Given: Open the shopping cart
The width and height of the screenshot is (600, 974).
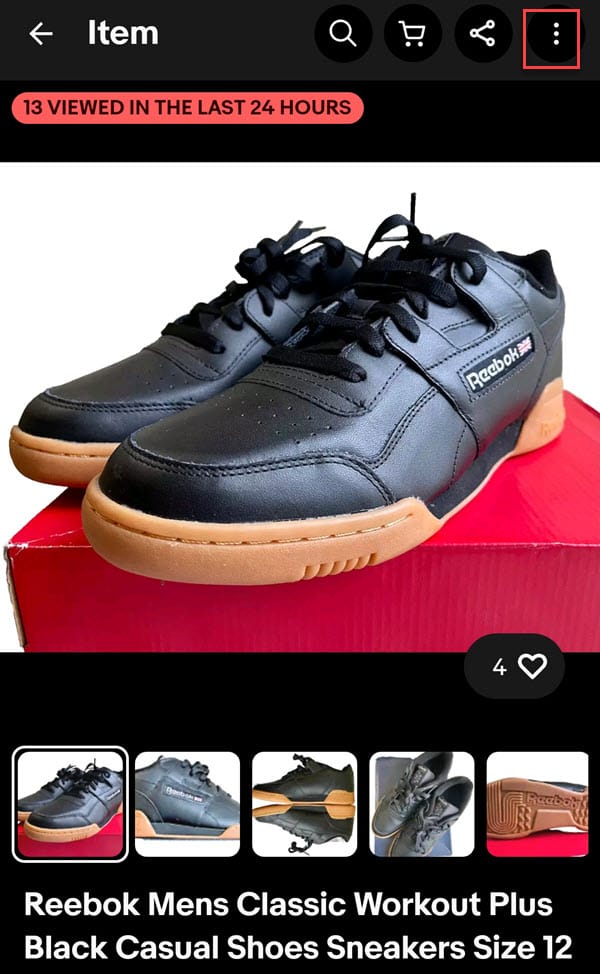Looking at the screenshot, I should click(413, 34).
